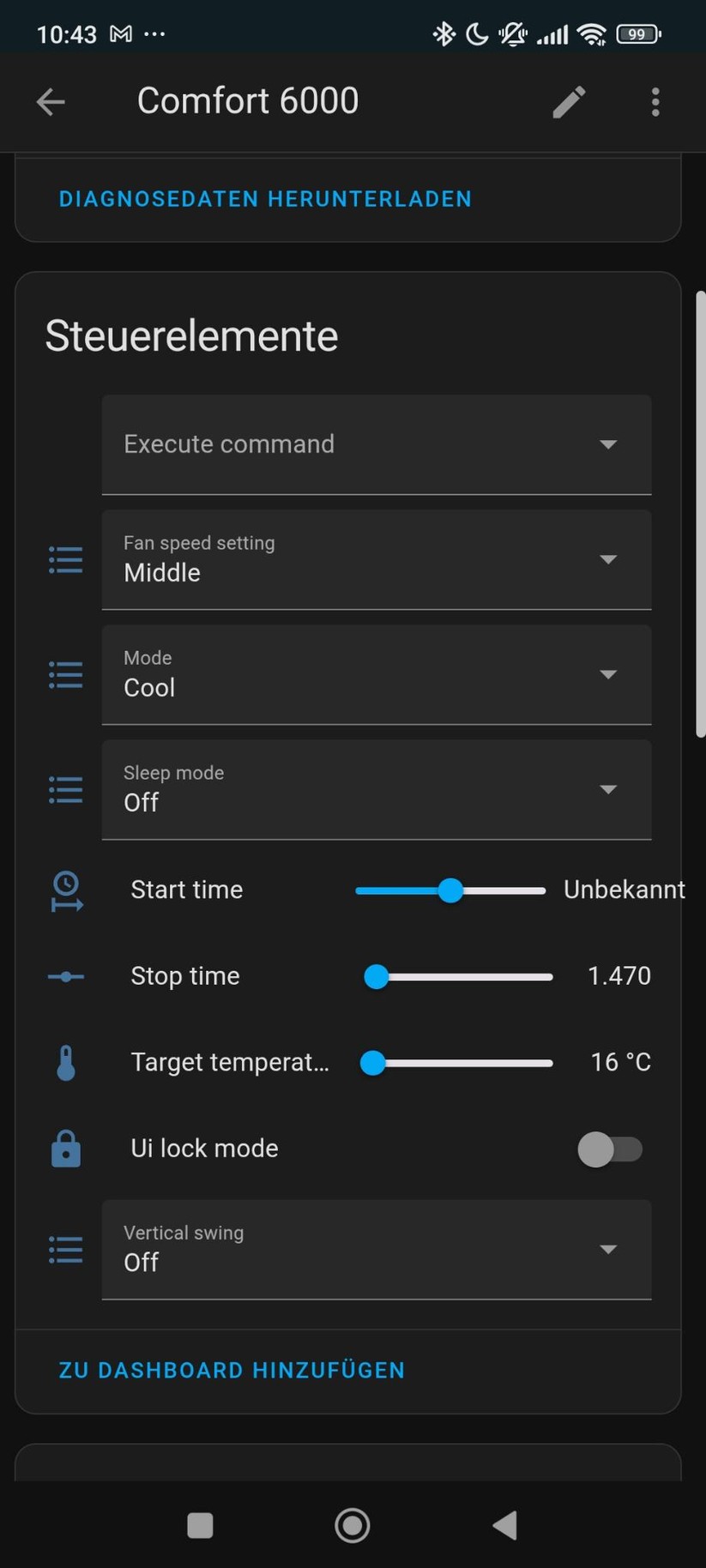The image size is (706, 1568).
Task: Open the Sleep mode dropdown
Action: click(x=376, y=789)
